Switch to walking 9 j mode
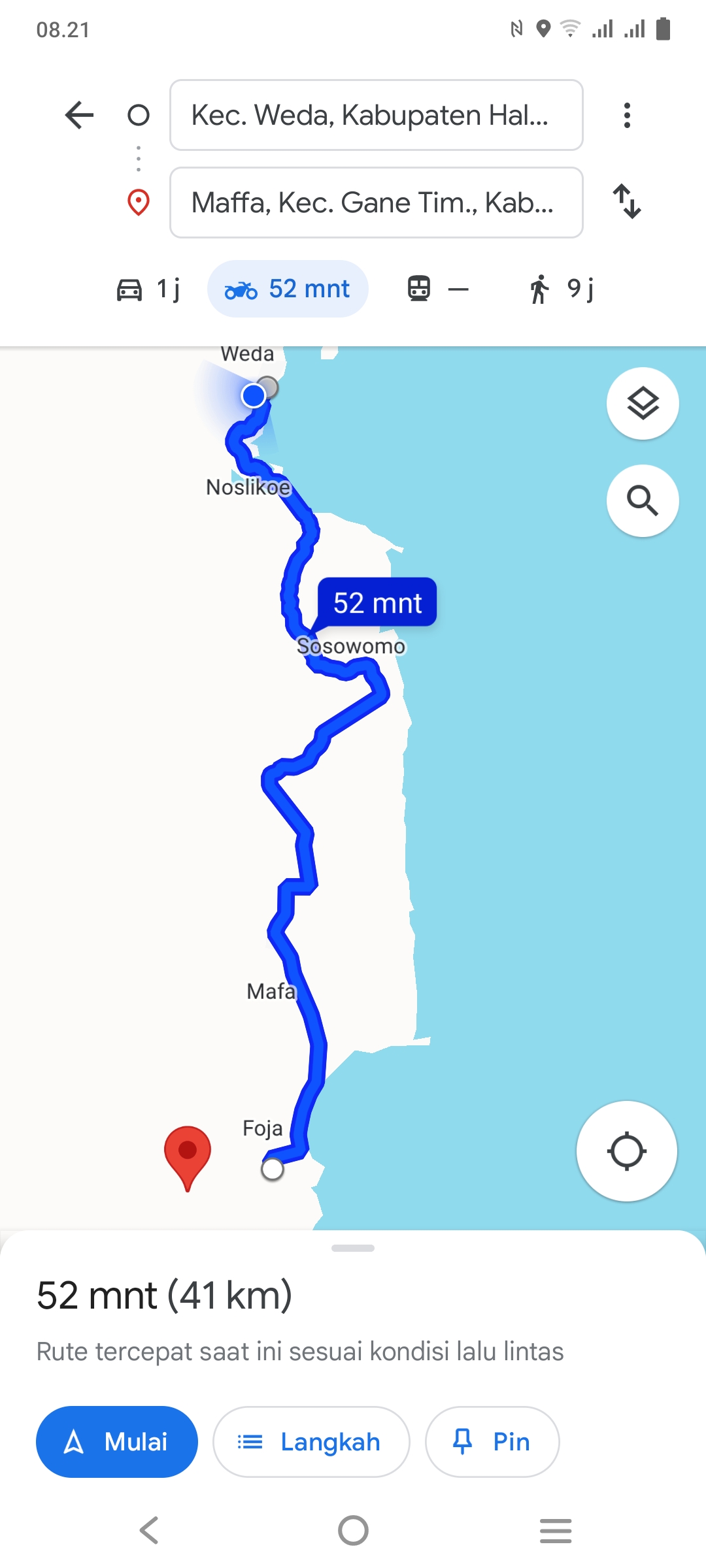 pyautogui.click(x=562, y=289)
